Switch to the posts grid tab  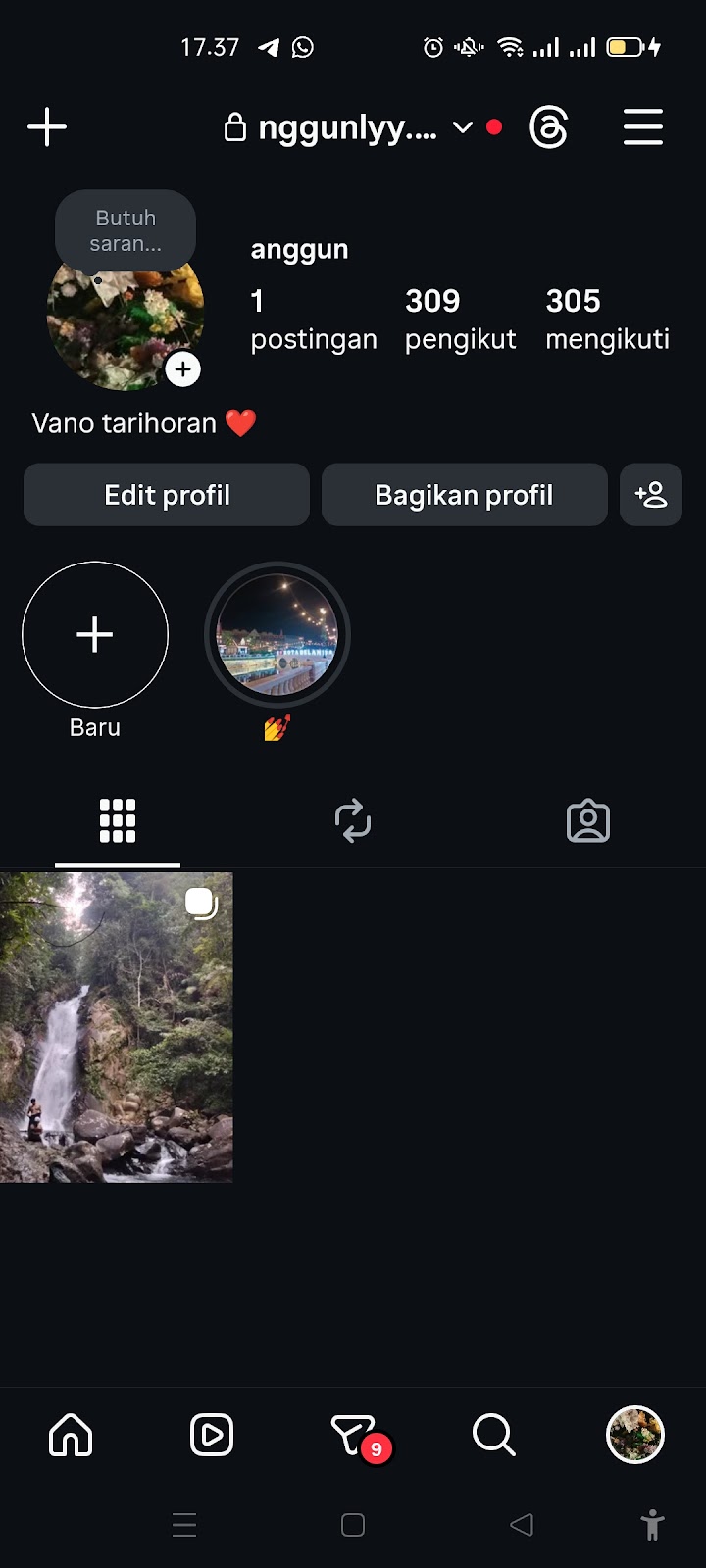point(118,820)
